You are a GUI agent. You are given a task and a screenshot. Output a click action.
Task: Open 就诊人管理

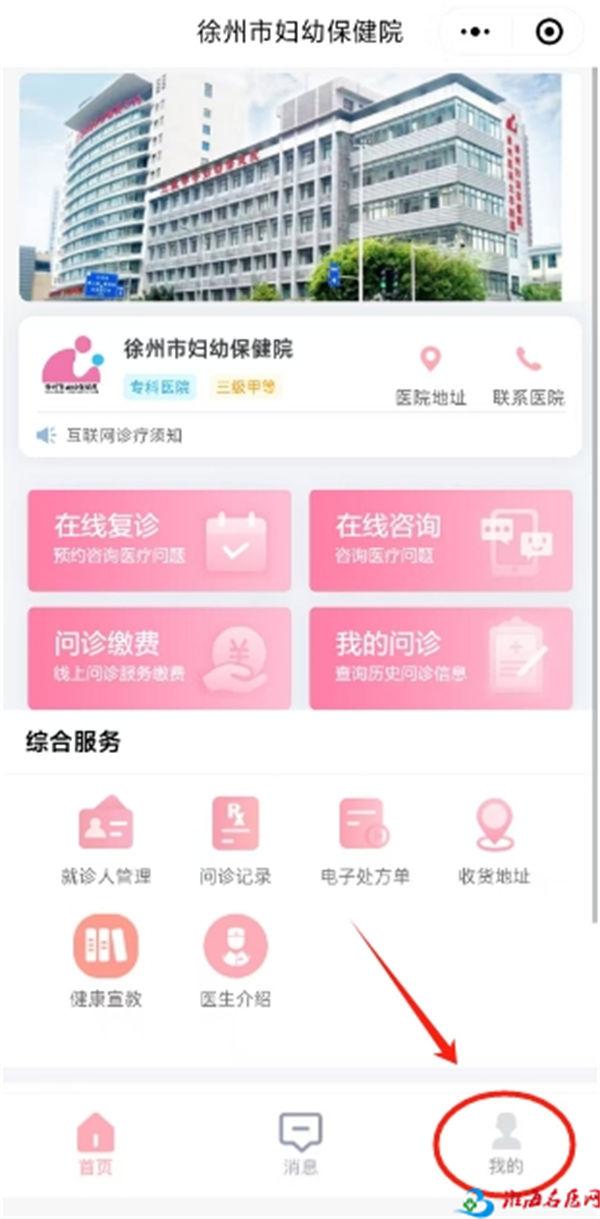point(106,841)
